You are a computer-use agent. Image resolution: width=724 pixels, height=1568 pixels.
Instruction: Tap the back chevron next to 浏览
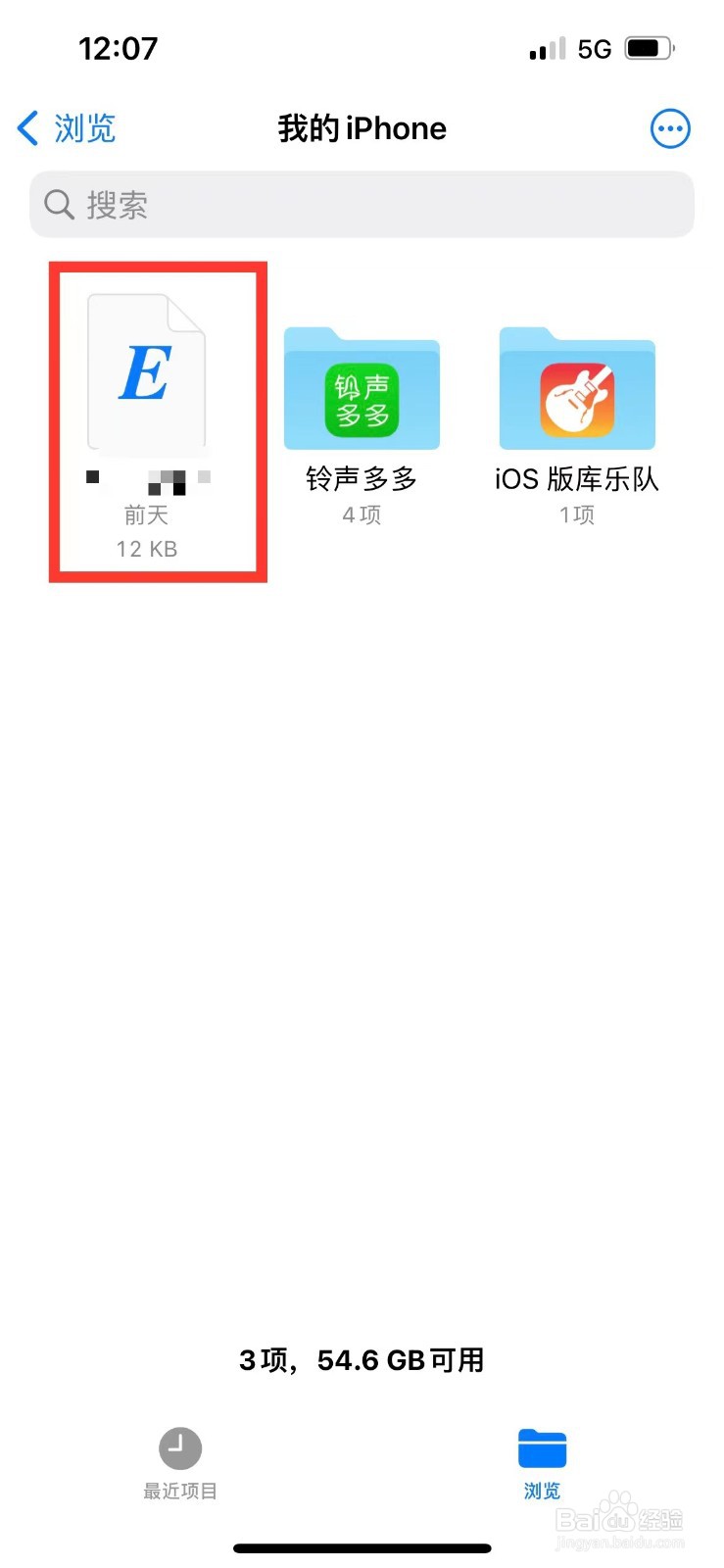point(25,127)
